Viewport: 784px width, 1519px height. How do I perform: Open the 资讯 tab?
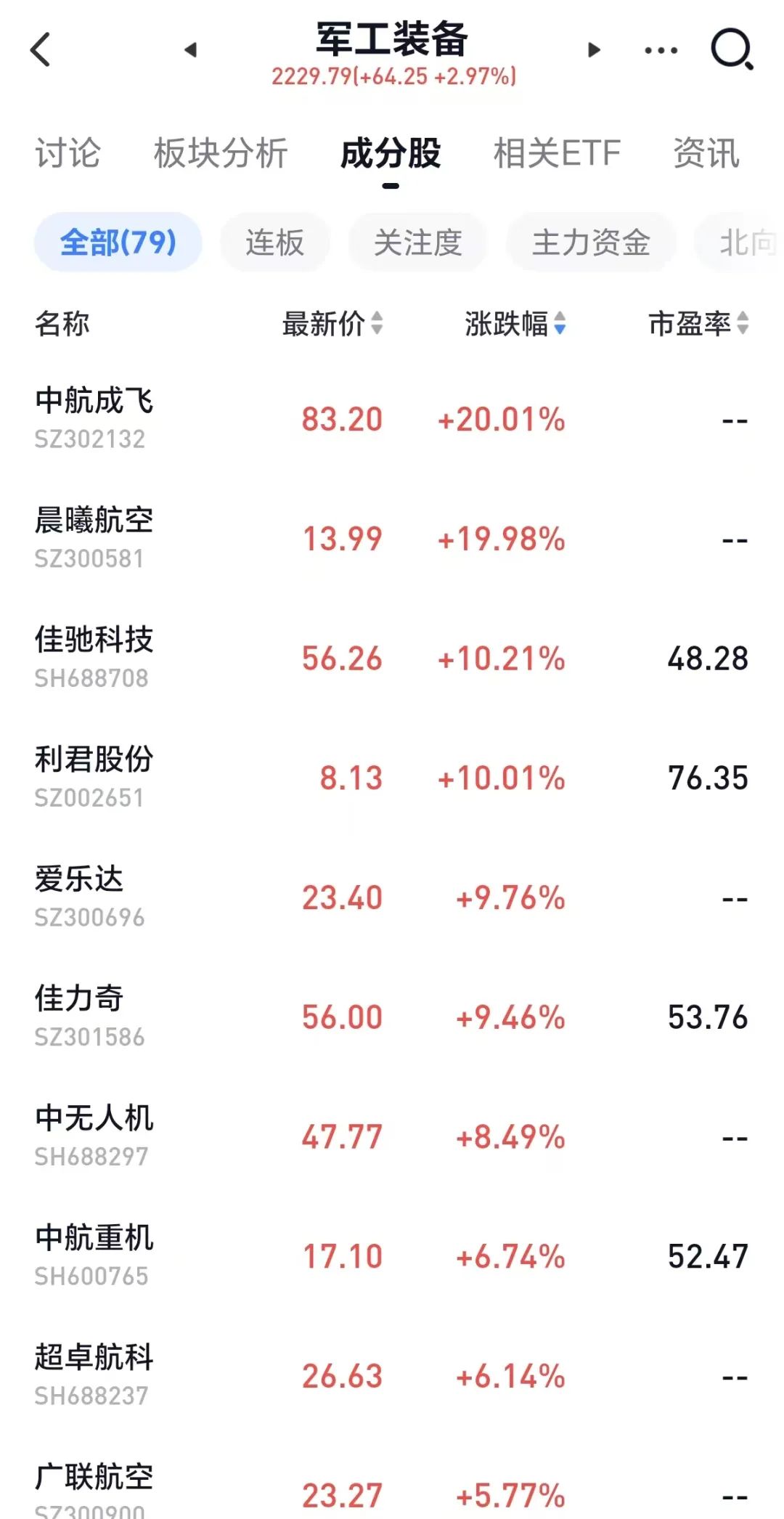[x=706, y=153]
